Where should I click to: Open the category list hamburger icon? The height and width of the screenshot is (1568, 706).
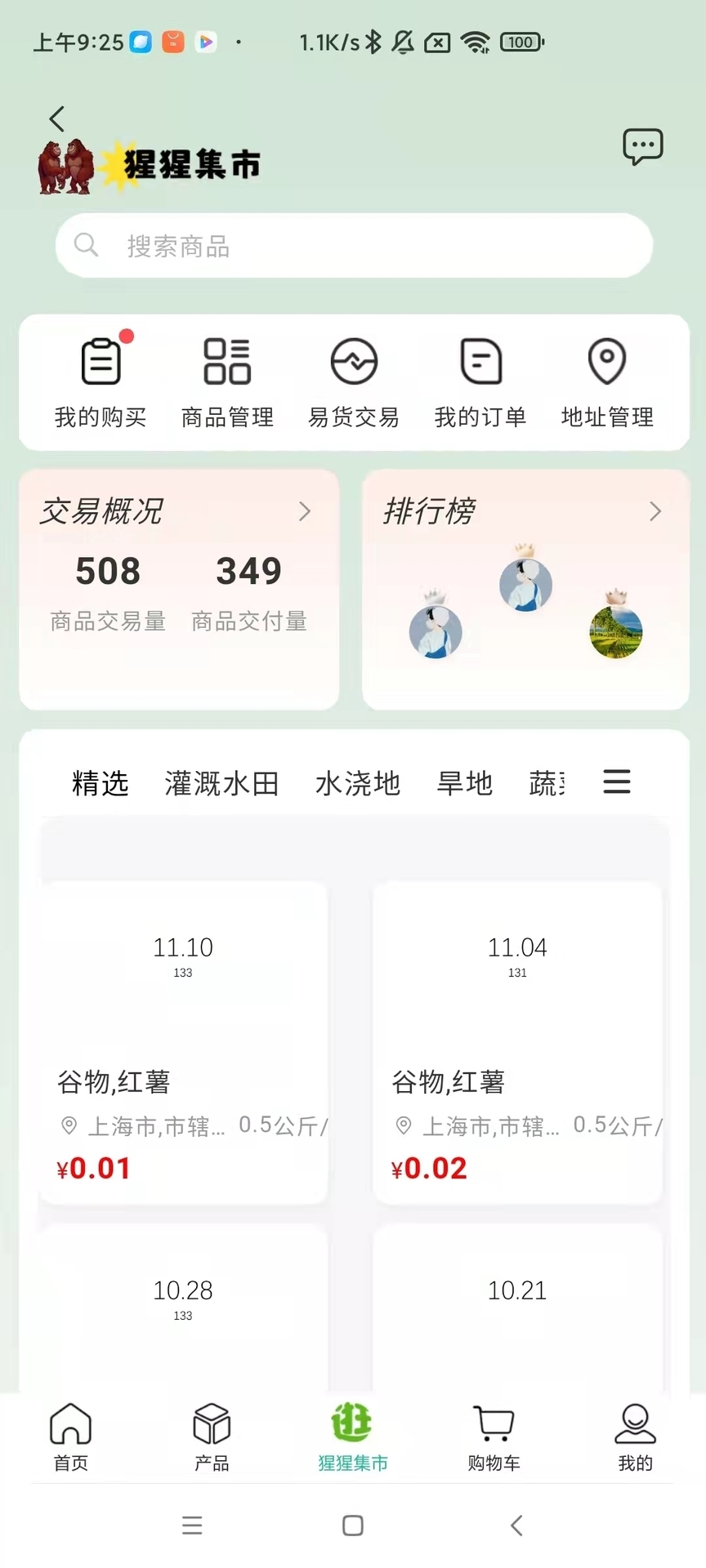point(616,782)
